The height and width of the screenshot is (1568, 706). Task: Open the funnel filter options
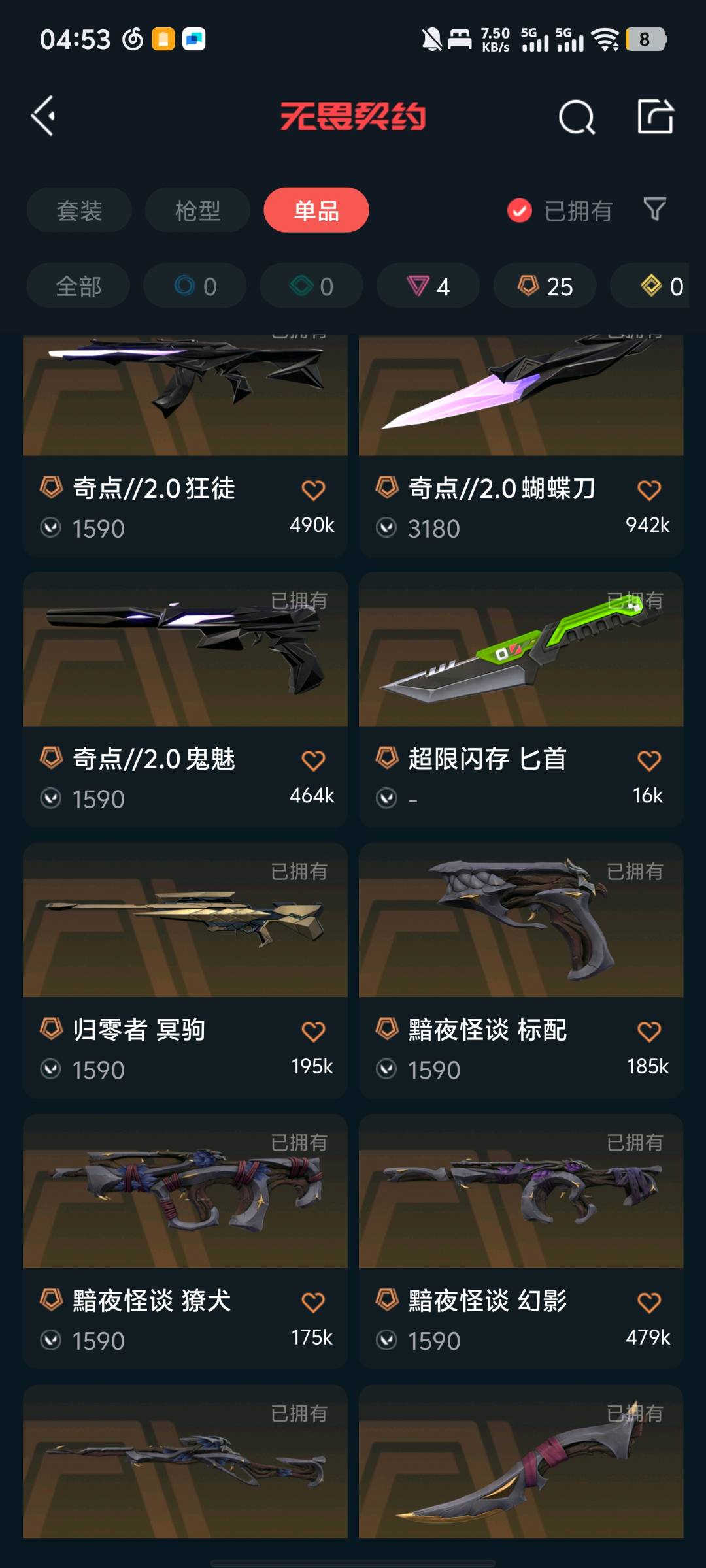tap(654, 210)
